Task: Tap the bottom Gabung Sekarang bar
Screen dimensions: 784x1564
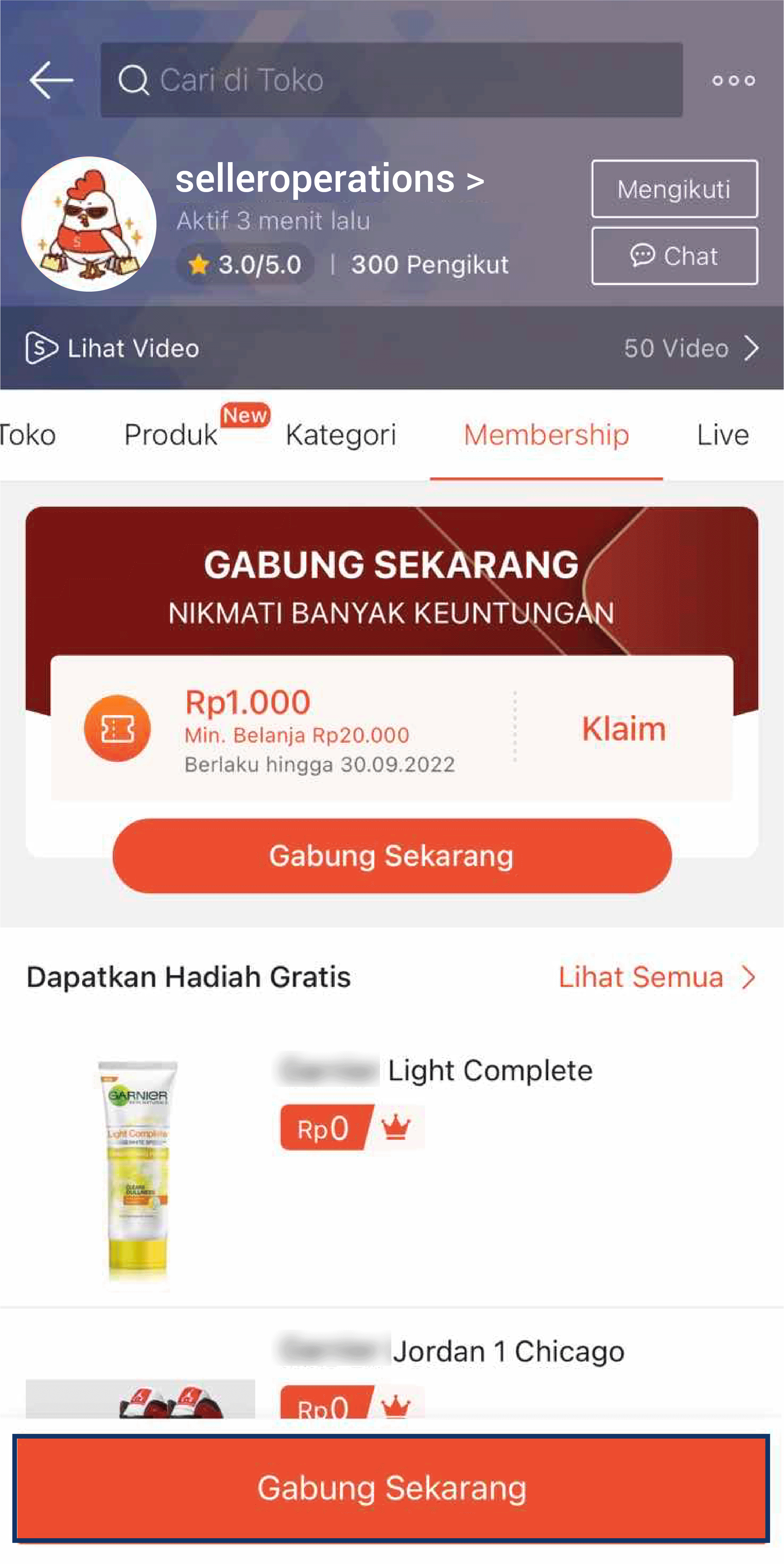Action: tap(391, 1488)
